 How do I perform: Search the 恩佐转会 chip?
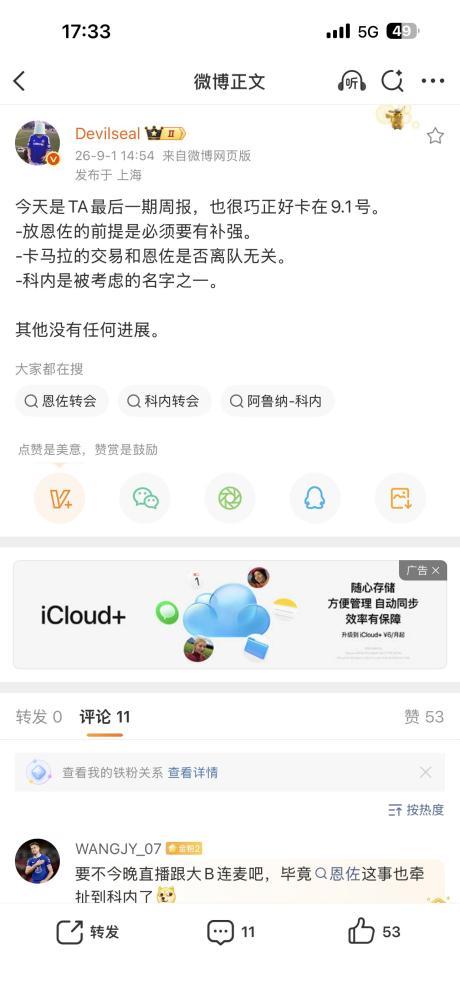point(61,401)
